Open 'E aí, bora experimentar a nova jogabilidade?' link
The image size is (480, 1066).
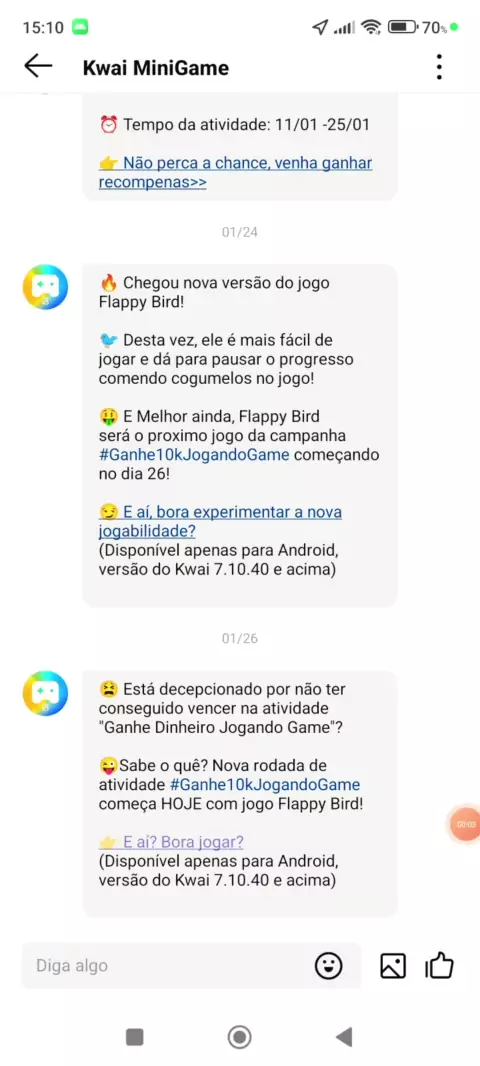pyautogui.click(x=220, y=521)
